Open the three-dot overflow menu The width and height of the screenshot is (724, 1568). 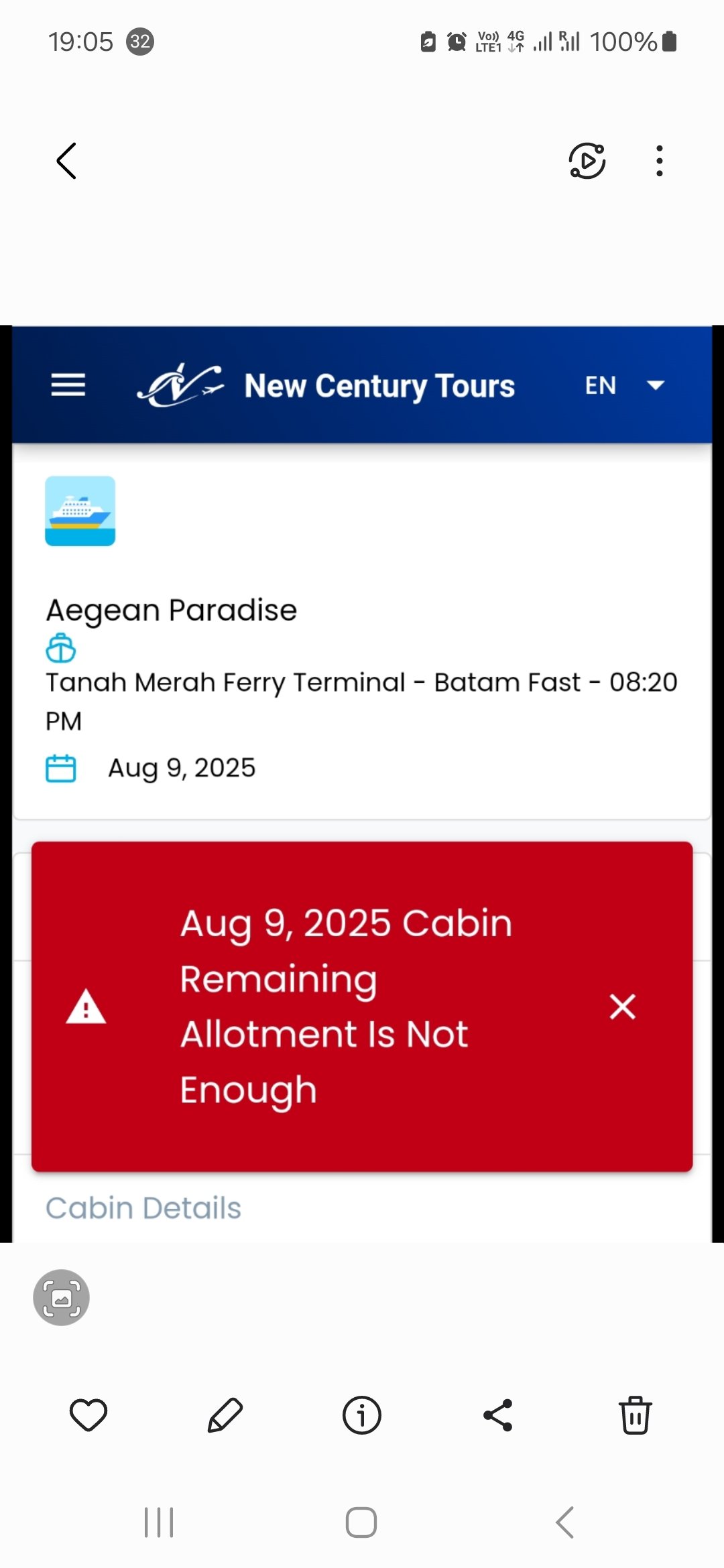click(x=660, y=161)
